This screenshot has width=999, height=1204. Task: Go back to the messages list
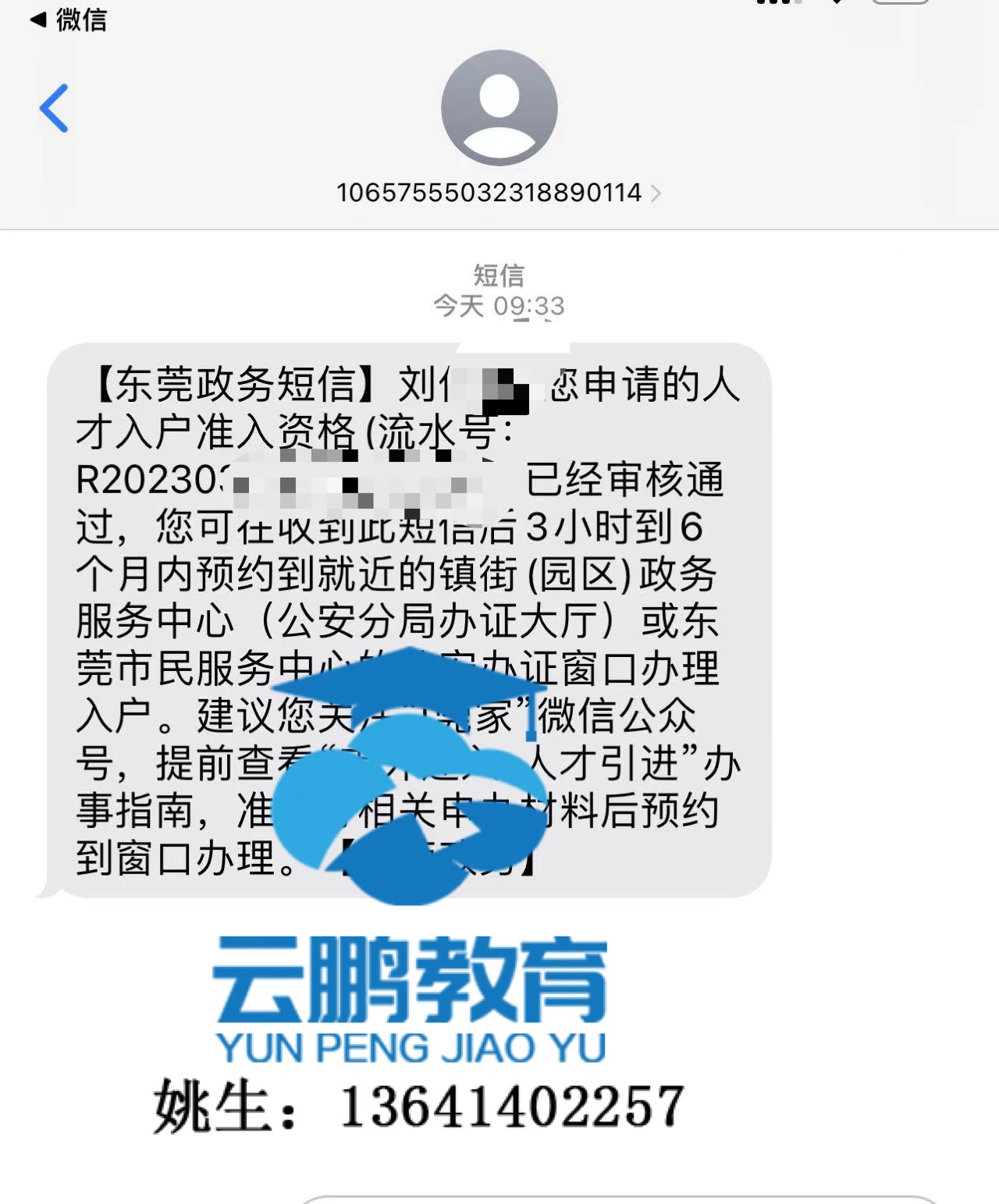[54, 108]
